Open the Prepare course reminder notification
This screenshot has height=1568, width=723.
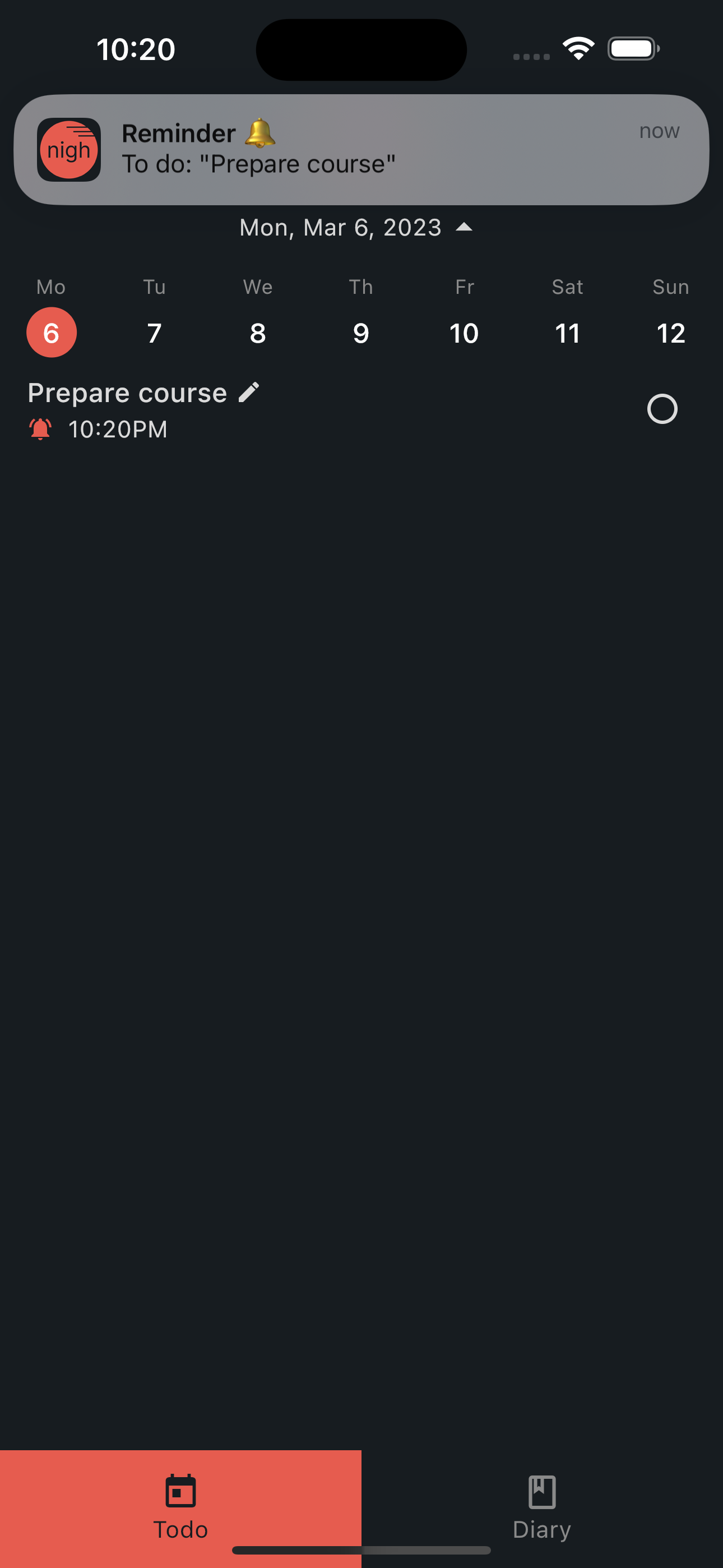click(361, 150)
